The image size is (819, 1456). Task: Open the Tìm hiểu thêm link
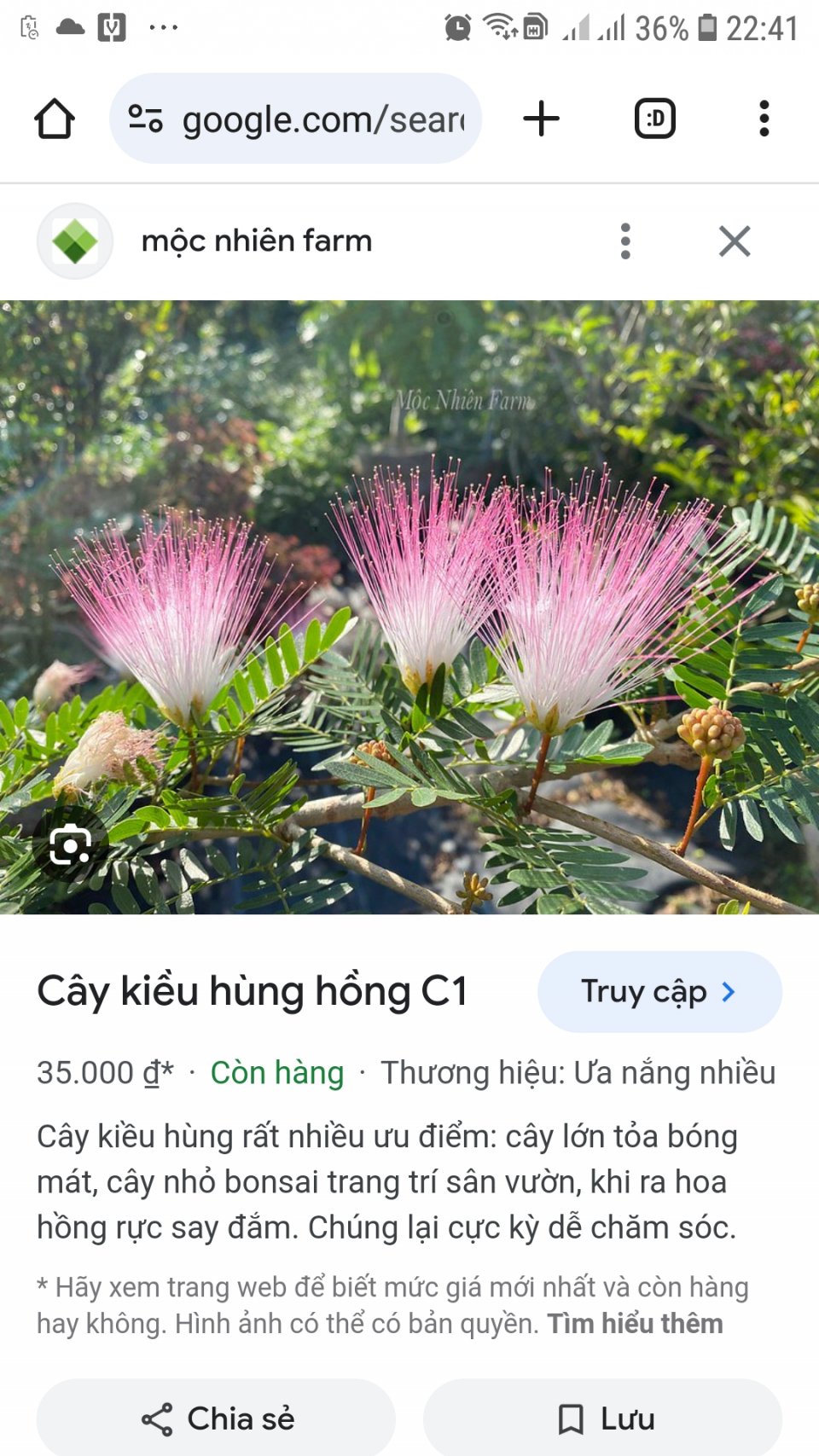point(635,1324)
